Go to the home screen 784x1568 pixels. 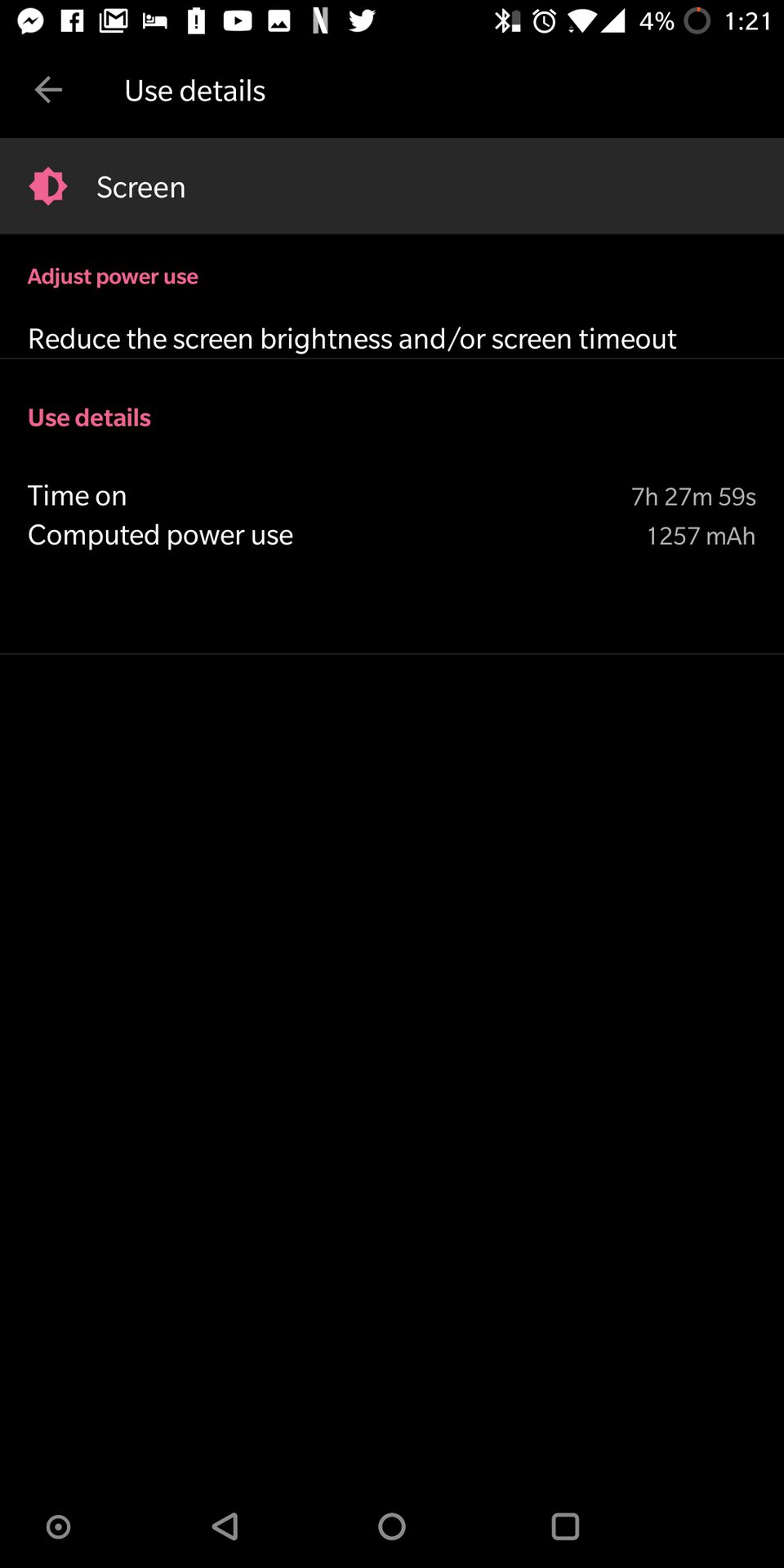tap(392, 1526)
